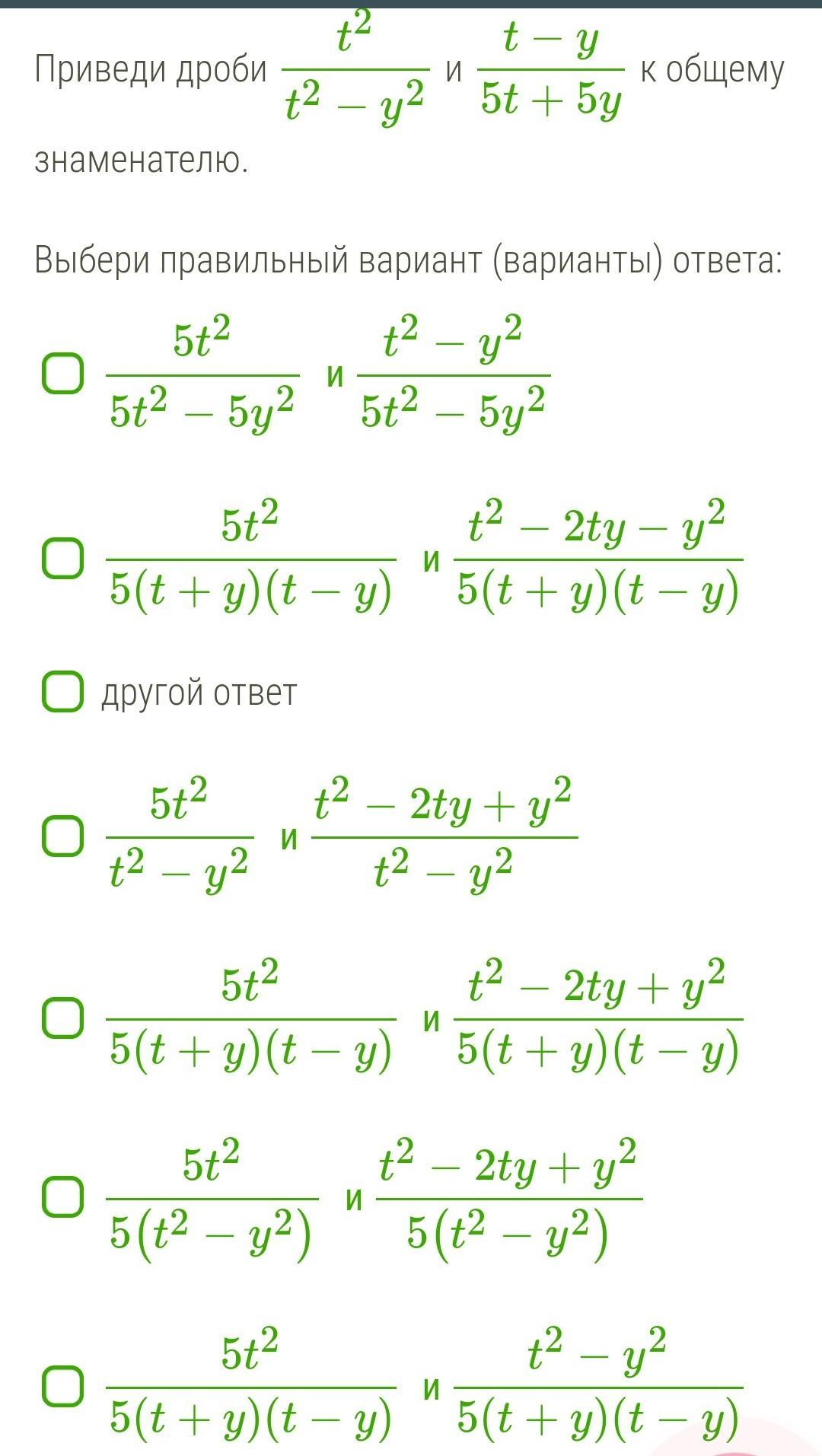The width and height of the screenshot is (822, 1456).
Task: Check the answer with numerator t² − y² over 5t² − 5y²
Action: [62, 374]
